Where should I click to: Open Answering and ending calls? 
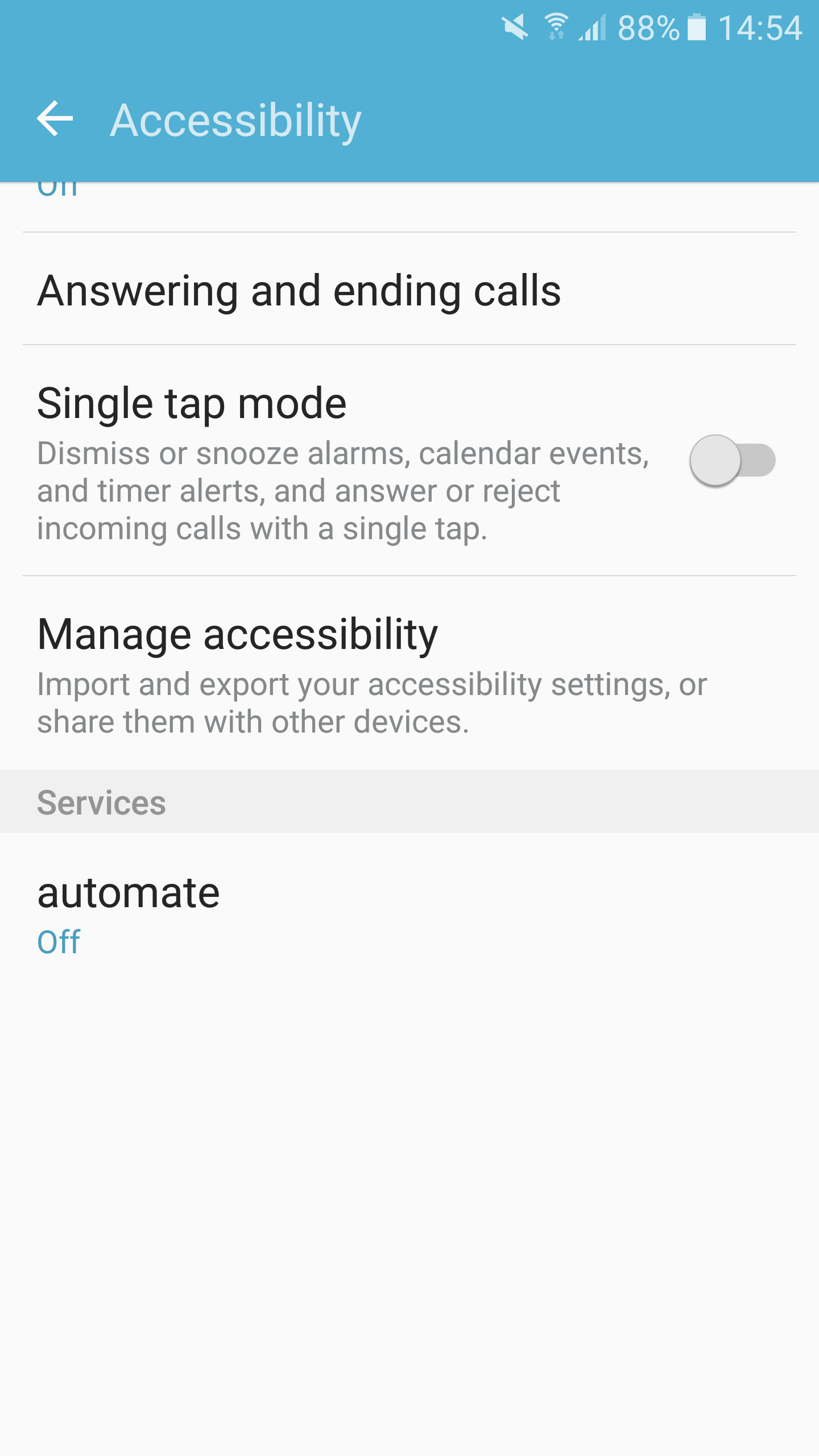[299, 290]
